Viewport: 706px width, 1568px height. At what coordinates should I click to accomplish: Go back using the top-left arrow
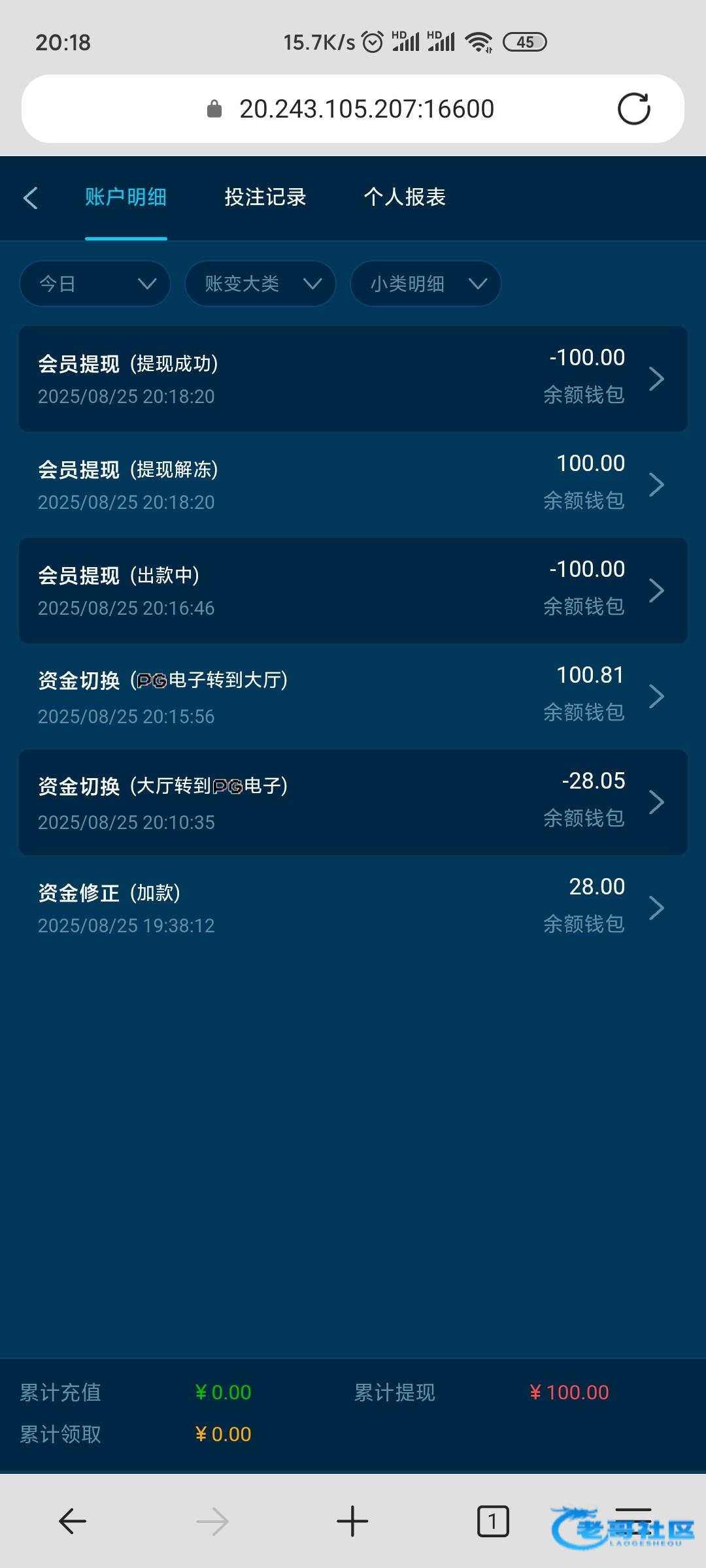pyautogui.click(x=31, y=197)
